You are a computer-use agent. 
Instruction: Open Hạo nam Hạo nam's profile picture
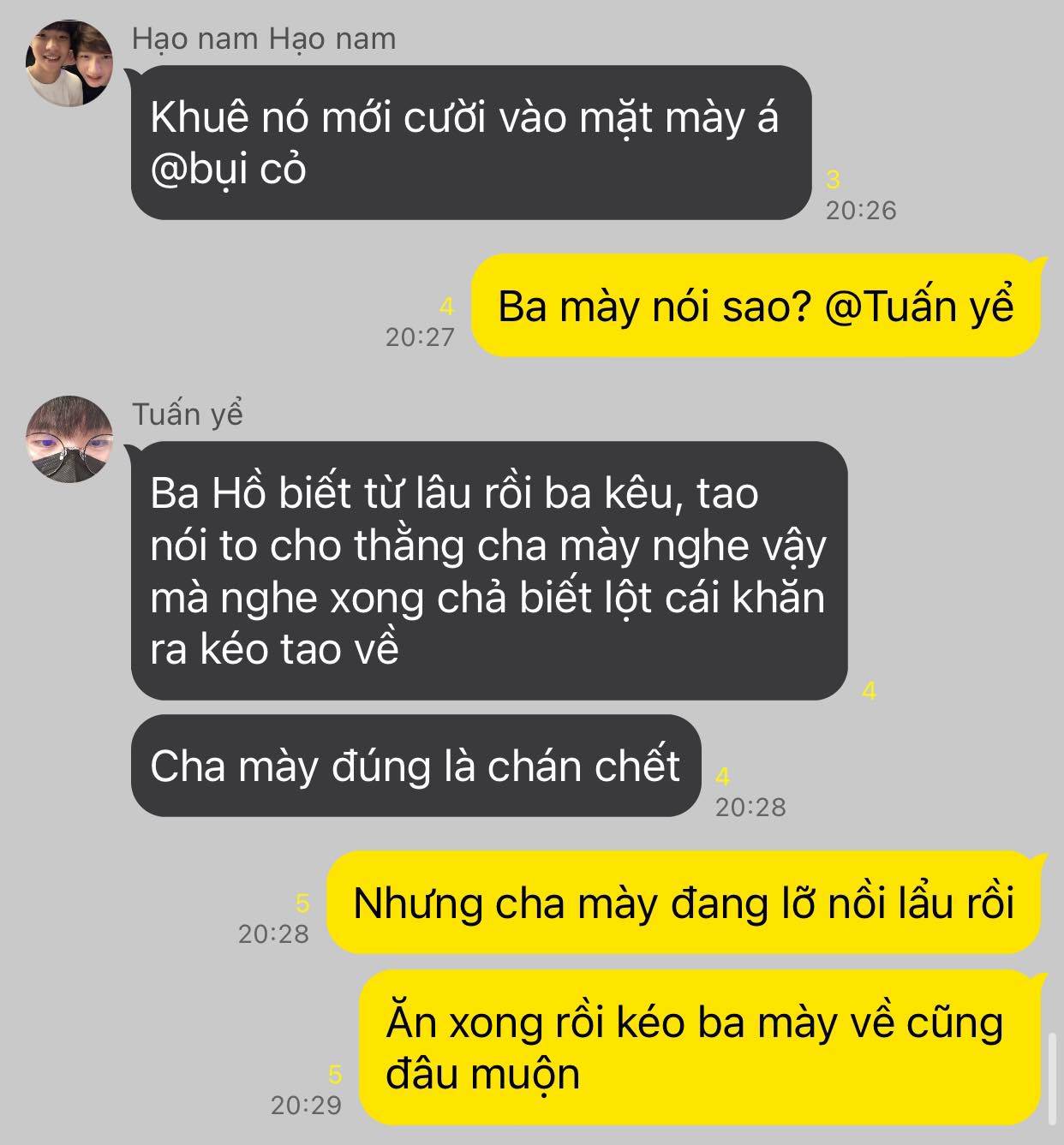point(69,64)
